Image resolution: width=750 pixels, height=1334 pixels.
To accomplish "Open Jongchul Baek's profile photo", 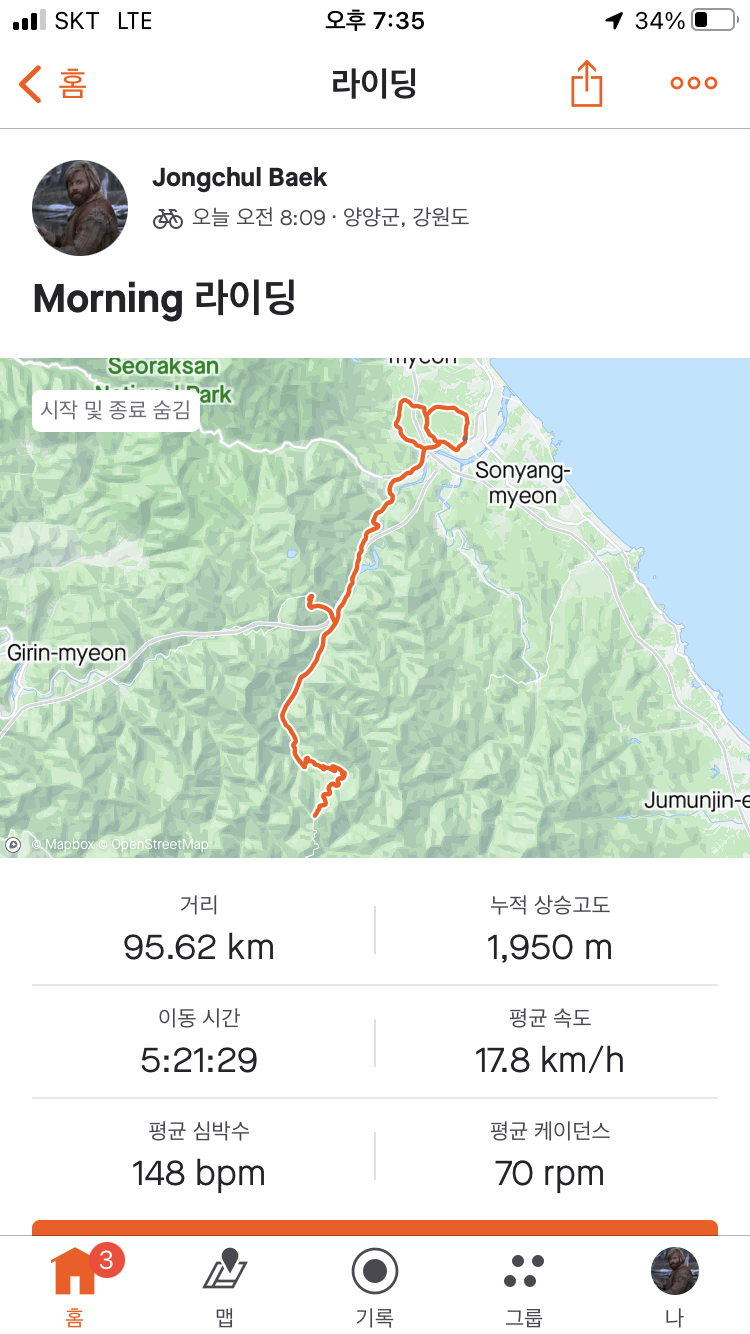I will pos(80,208).
